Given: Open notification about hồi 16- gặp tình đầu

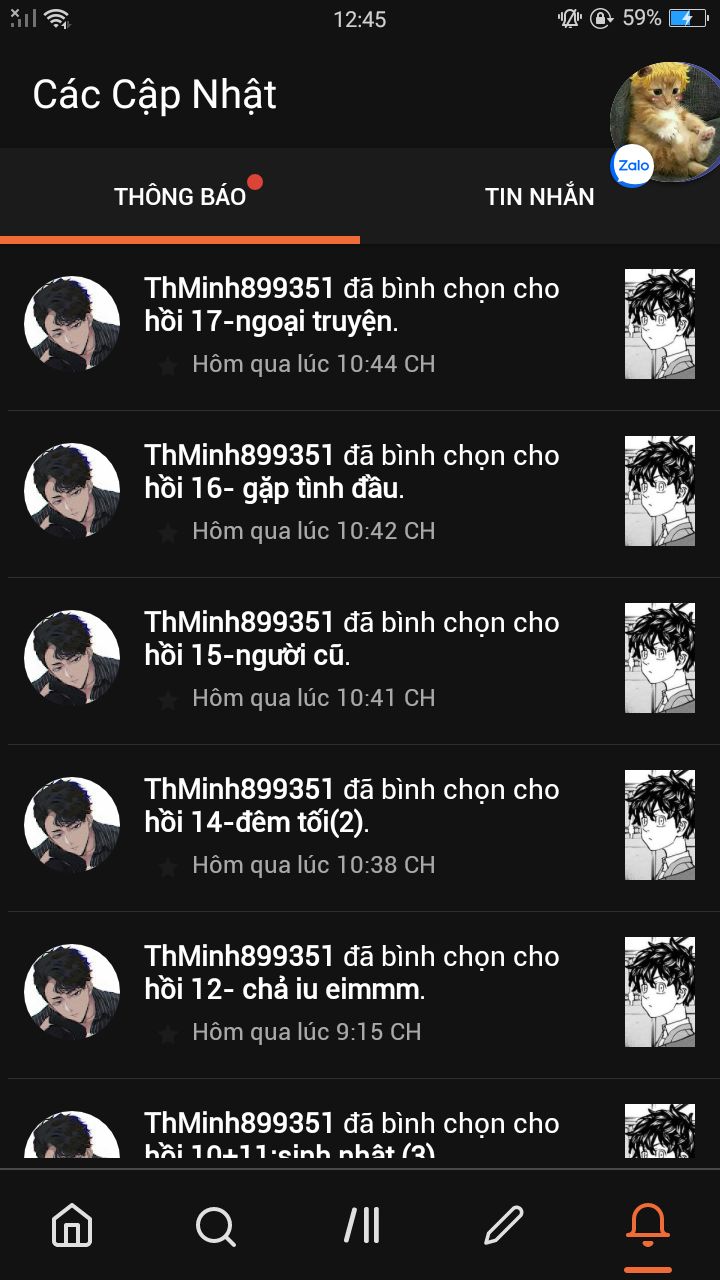Looking at the screenshot, I should pyautogui.click(x=360, y=494).
